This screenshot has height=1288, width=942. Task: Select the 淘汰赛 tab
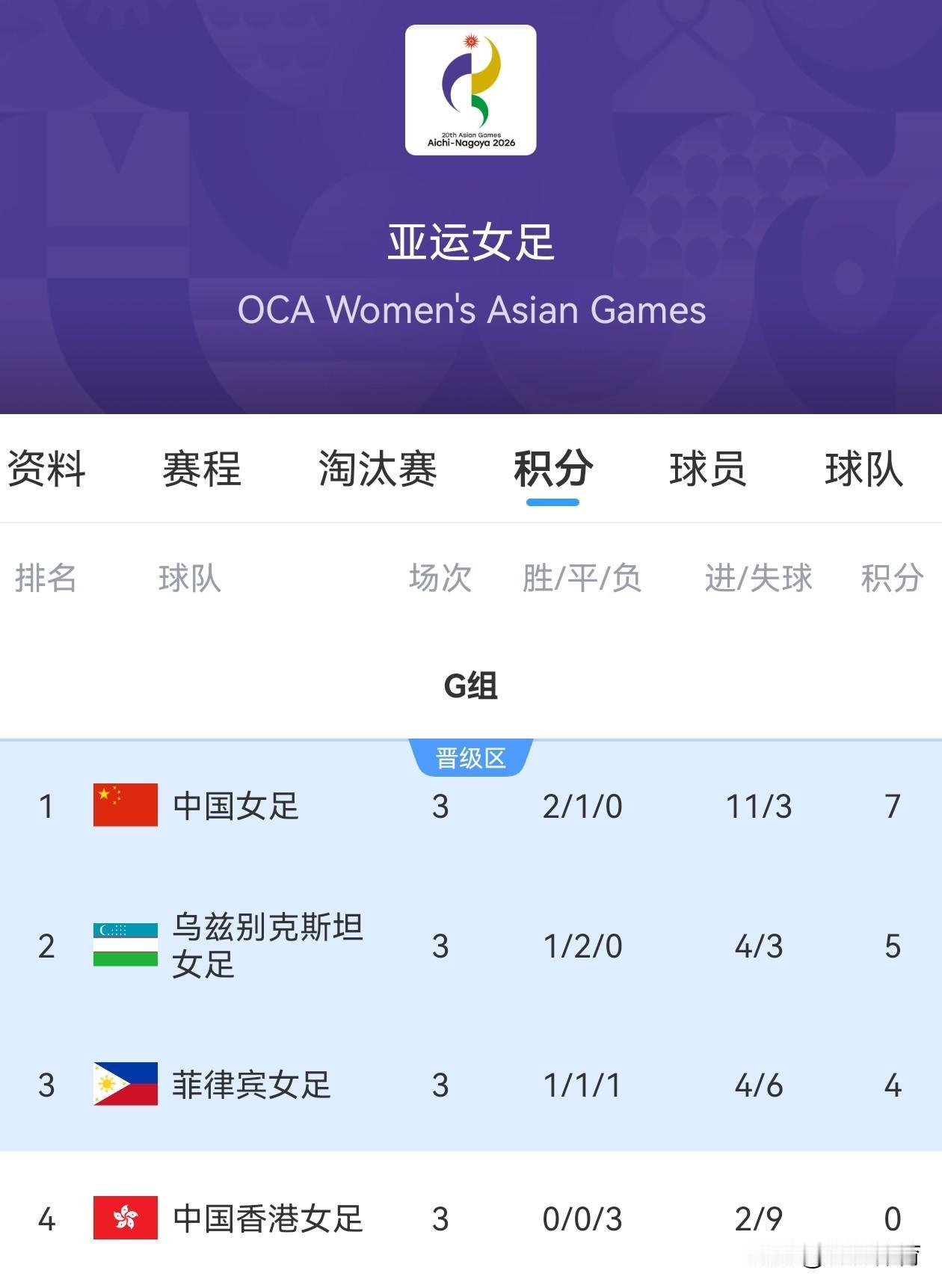pos(378,469)
